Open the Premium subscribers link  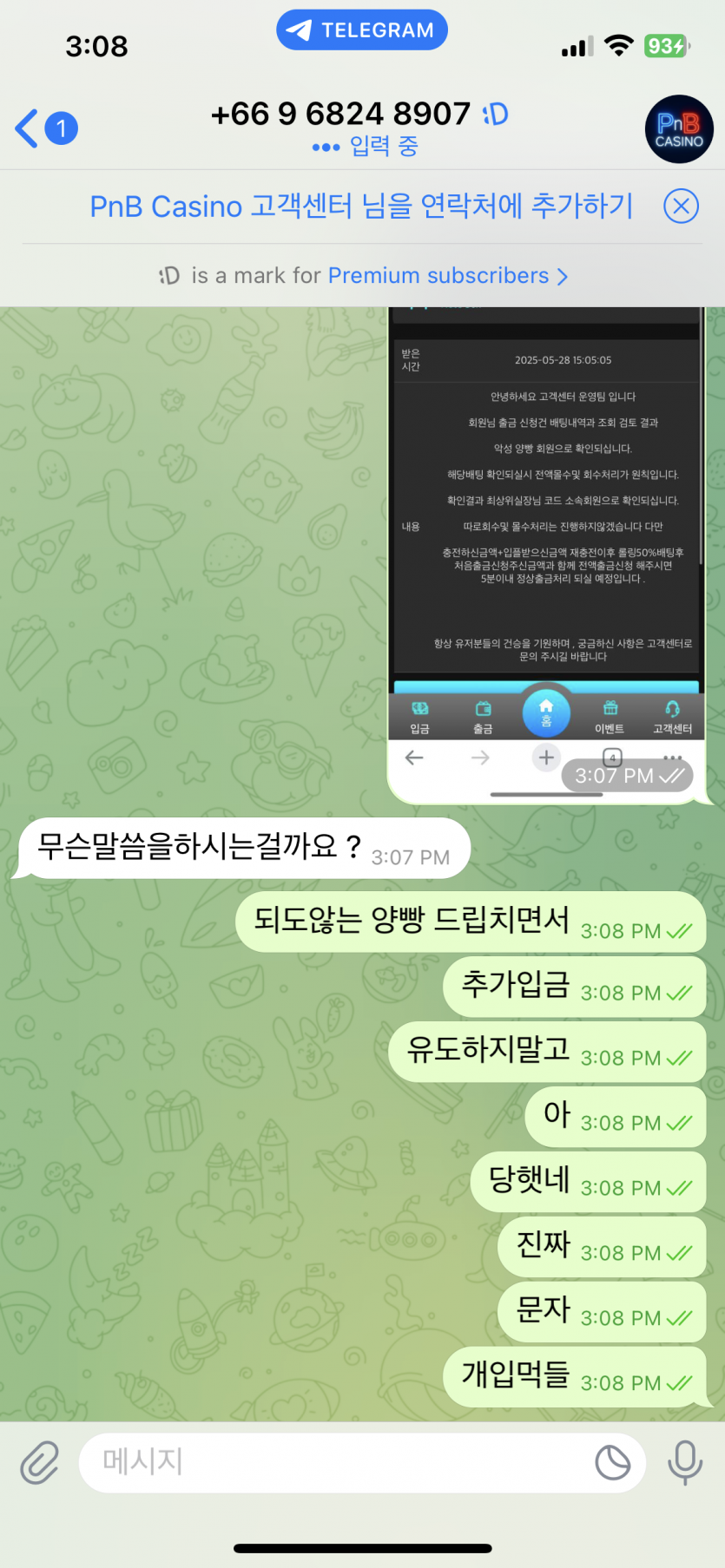(447, 276)
